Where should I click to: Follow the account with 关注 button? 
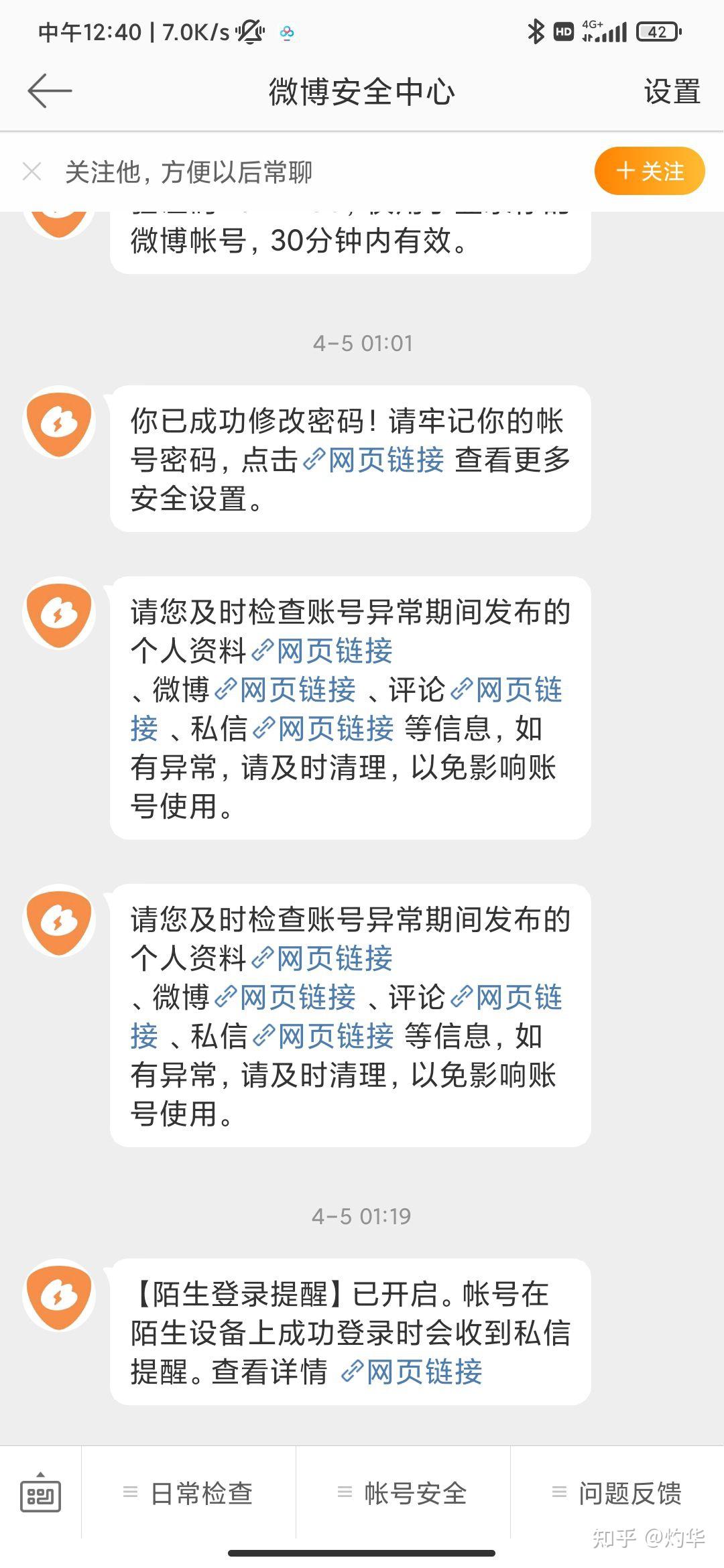(649, 171)
